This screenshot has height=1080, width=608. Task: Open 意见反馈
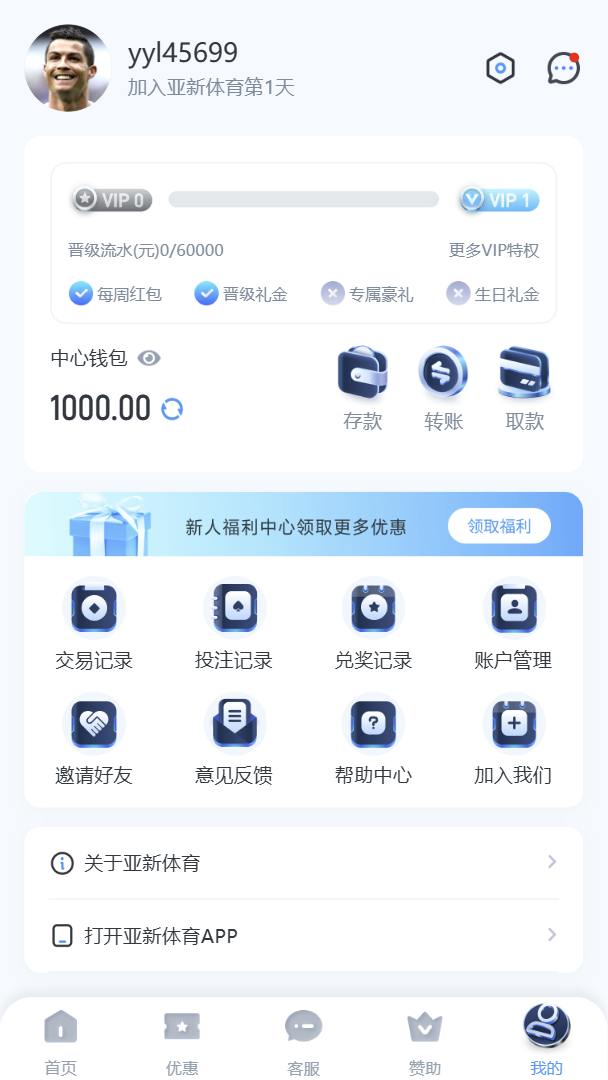click(x=234, y=740)
